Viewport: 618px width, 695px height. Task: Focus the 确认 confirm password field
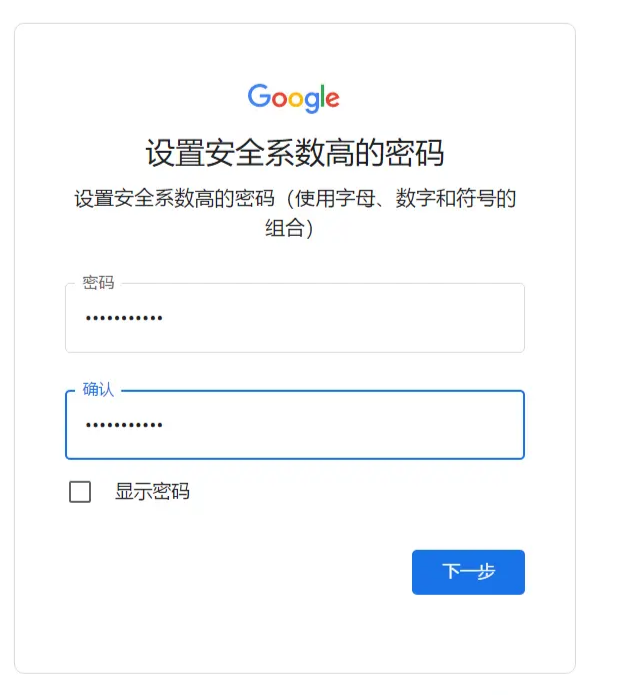click(294, 425)
